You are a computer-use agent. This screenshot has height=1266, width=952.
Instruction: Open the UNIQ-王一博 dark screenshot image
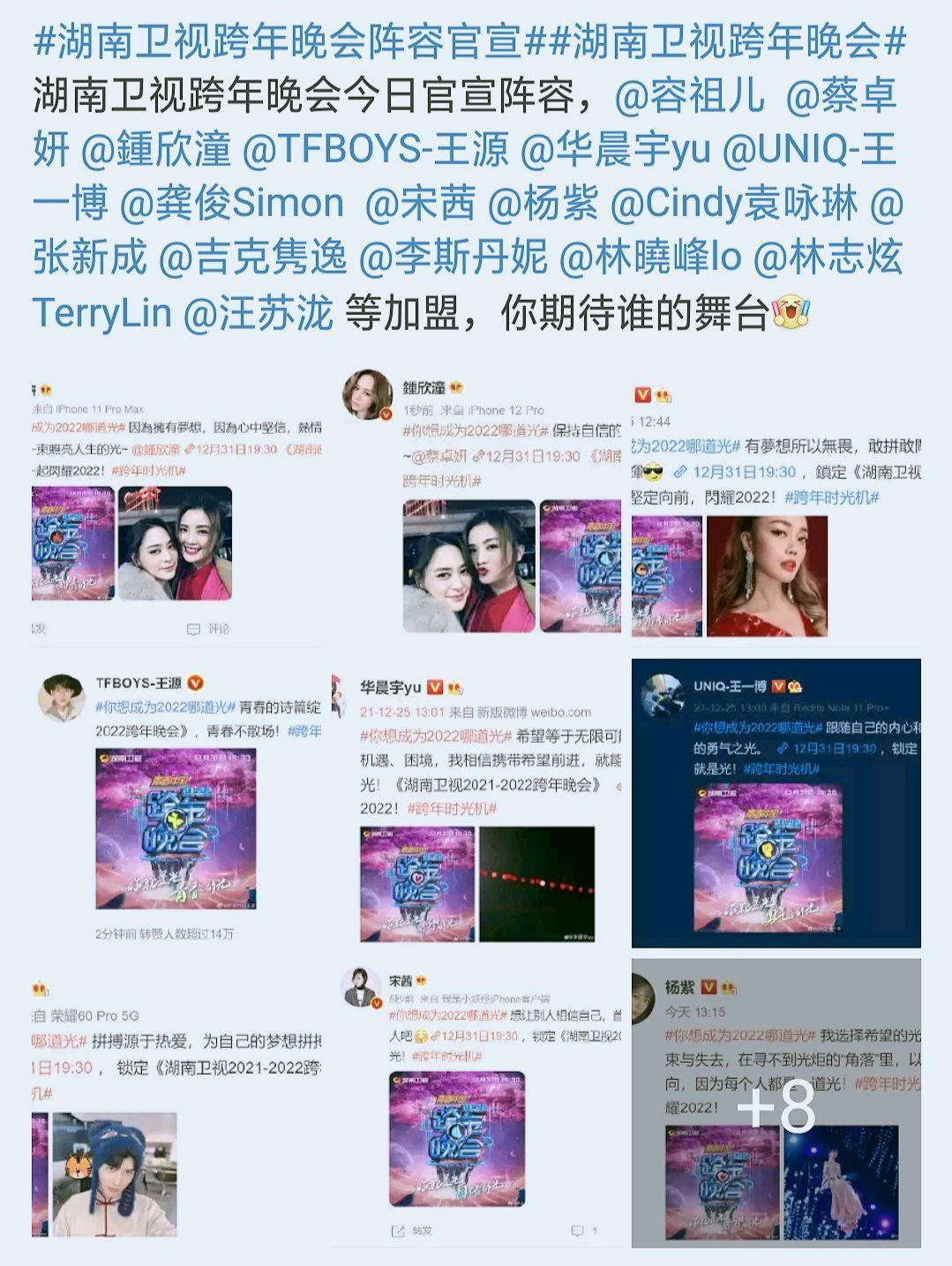776,803
